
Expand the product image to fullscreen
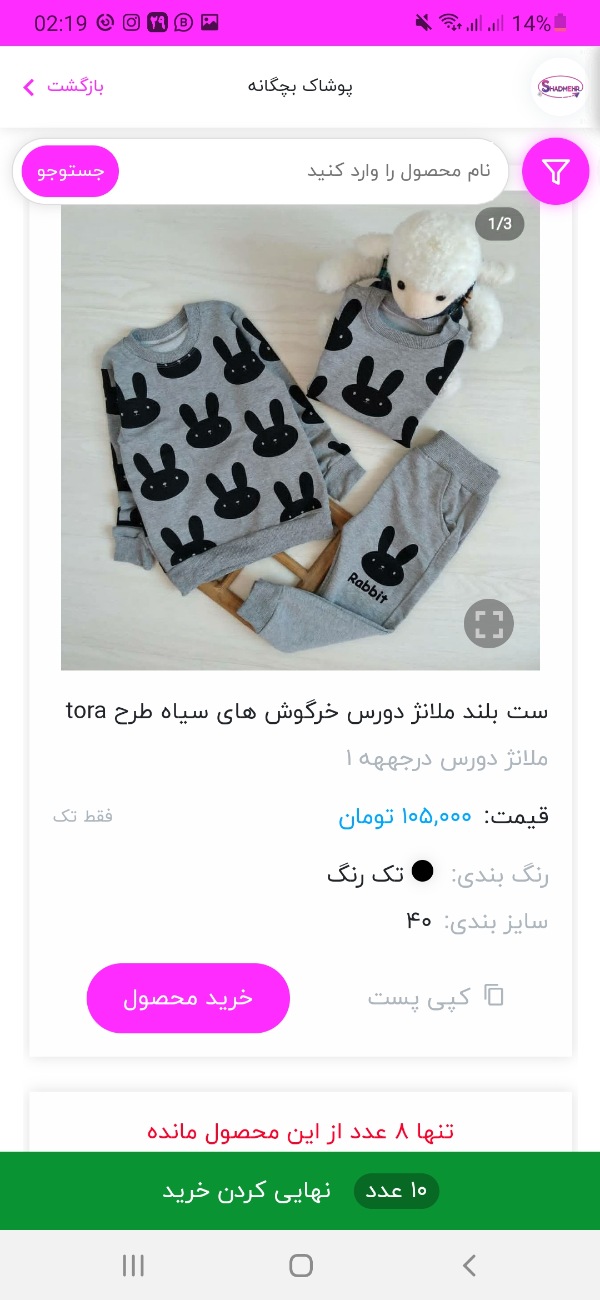click(489, 625)
